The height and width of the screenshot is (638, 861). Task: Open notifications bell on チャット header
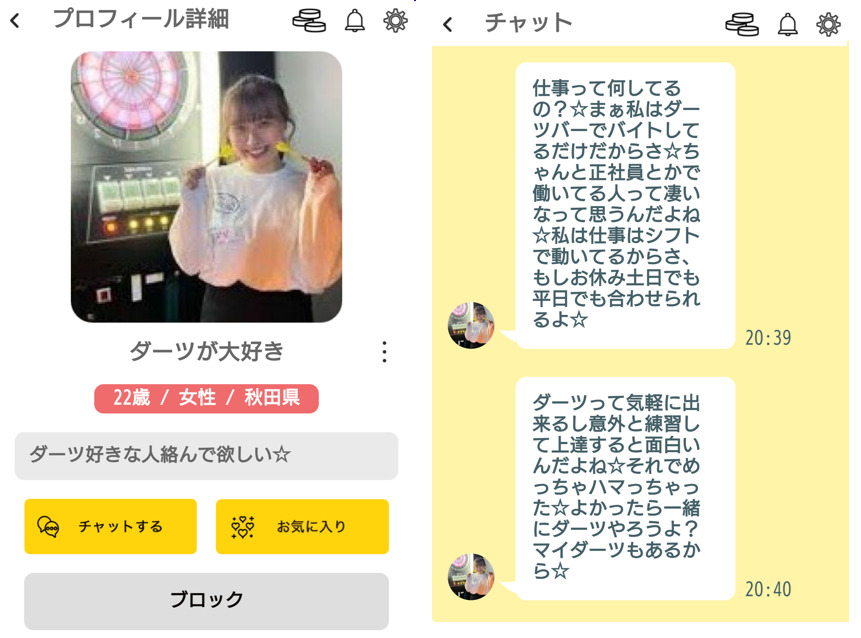pyautogui.click(x=788, y=24)
